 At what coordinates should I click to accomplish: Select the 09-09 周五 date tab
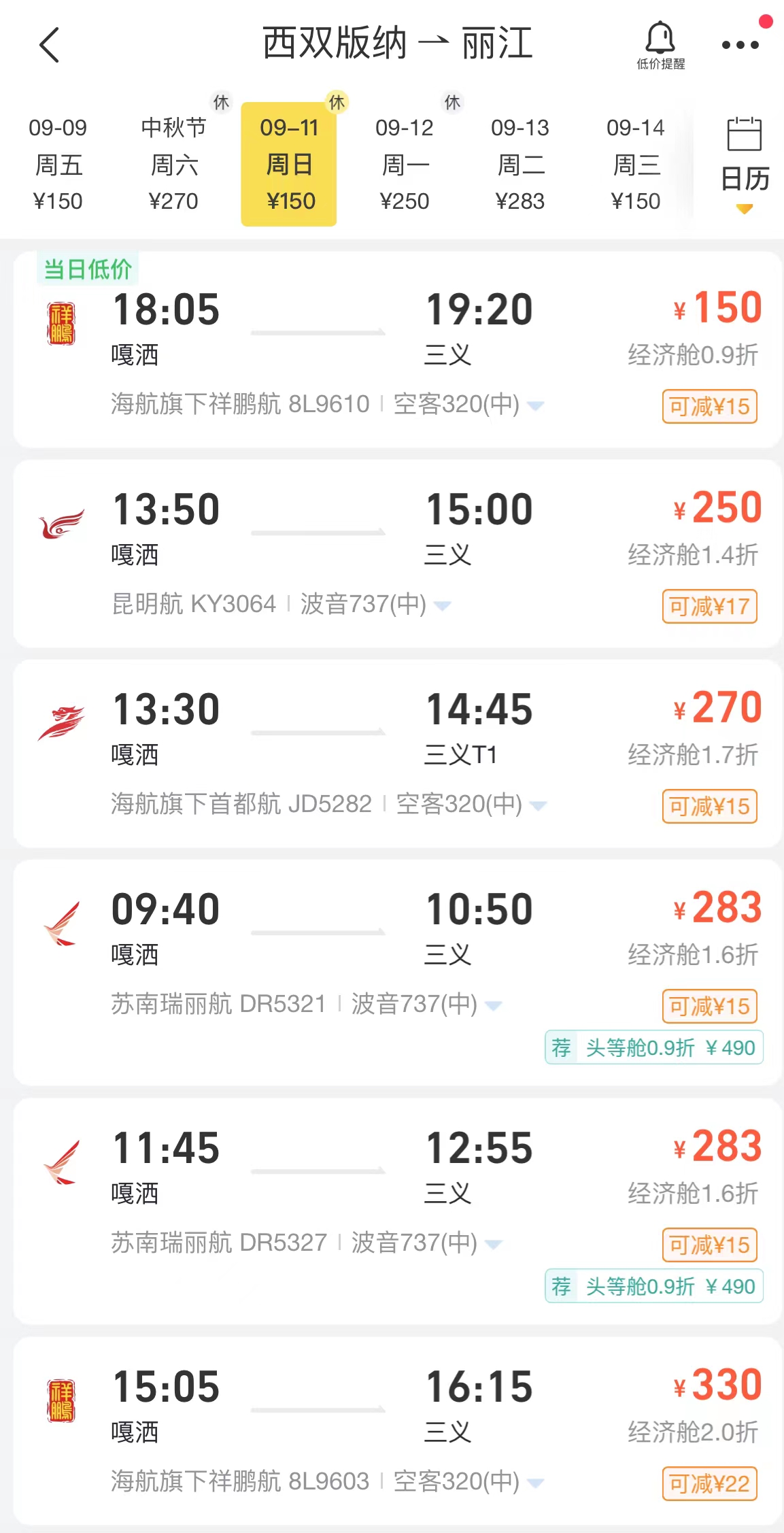click(x=58, y=165)
